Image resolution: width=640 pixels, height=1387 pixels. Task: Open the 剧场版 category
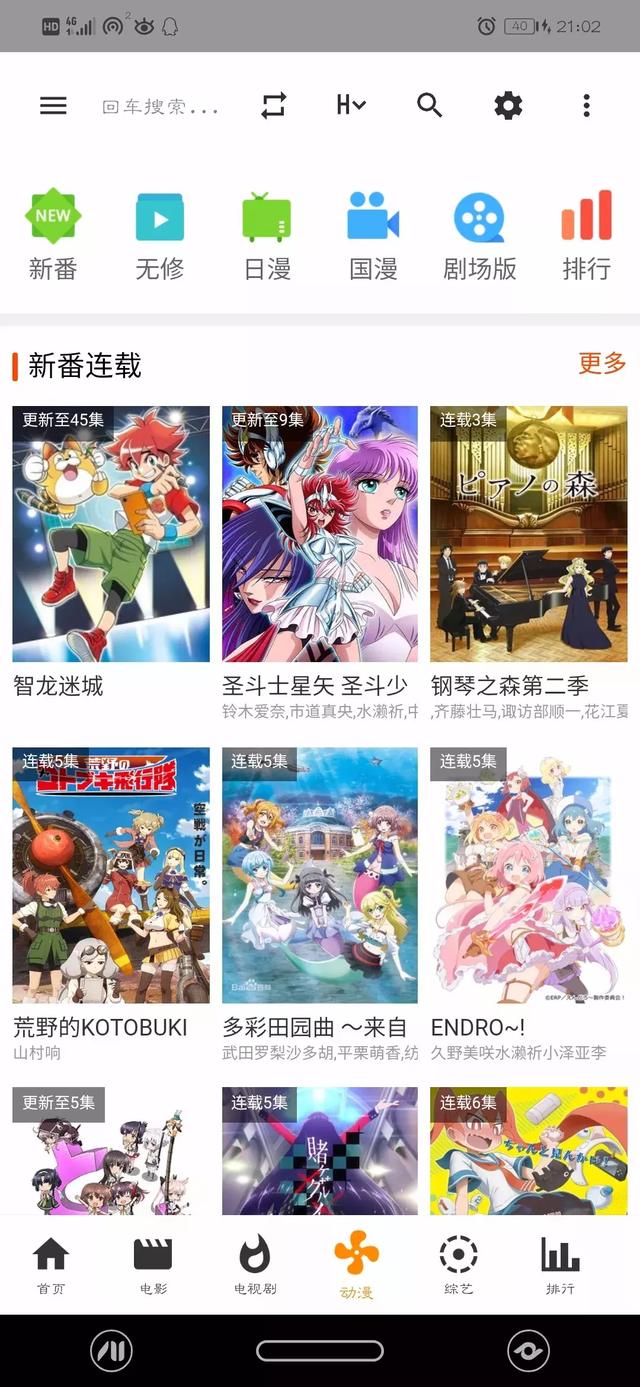click(x=480, y=236)
